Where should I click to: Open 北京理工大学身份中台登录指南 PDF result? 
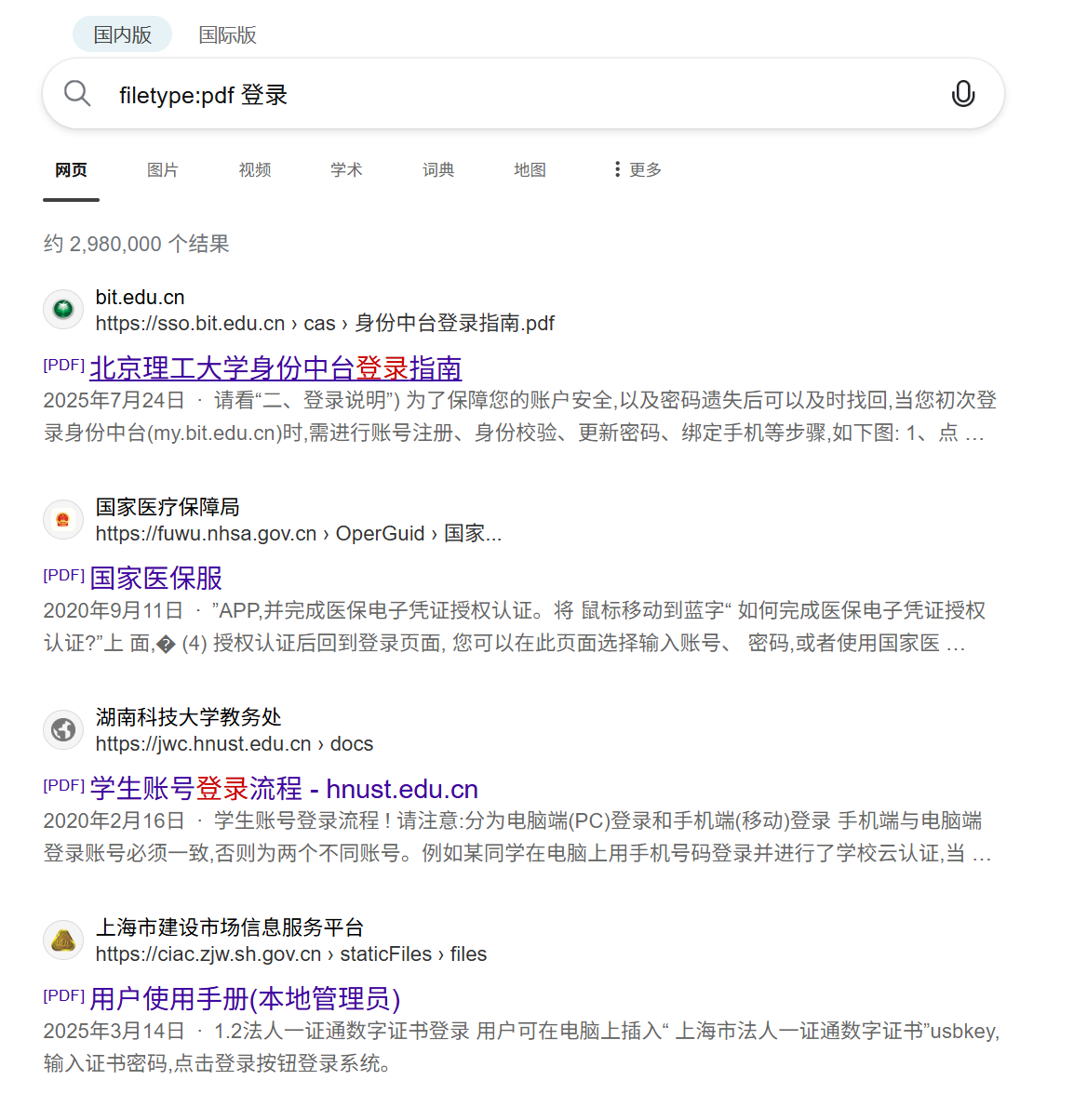[275, 368]
